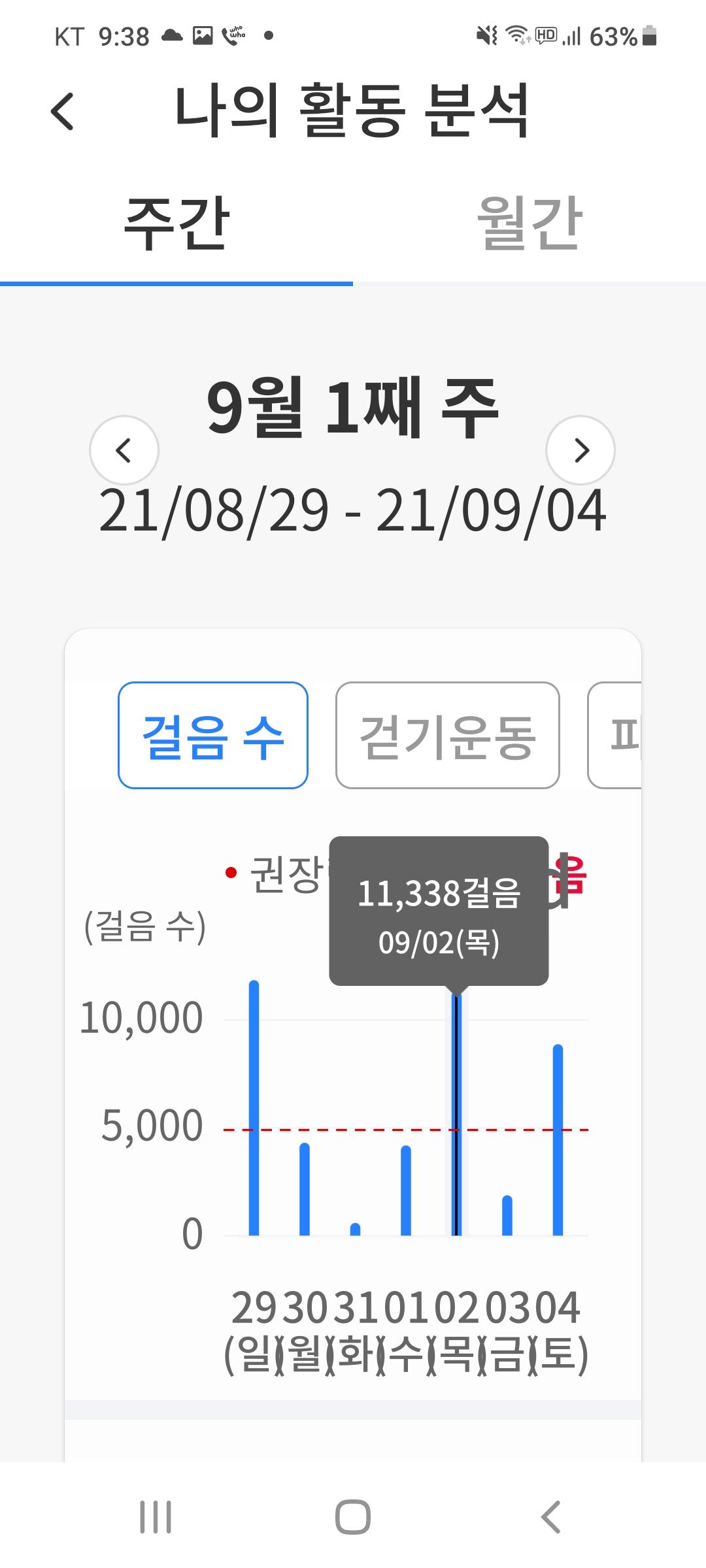This screenshot has width=706, height=1568.
Task: Go back from 나의 활동 분석 screen
Action: point(63,111)
